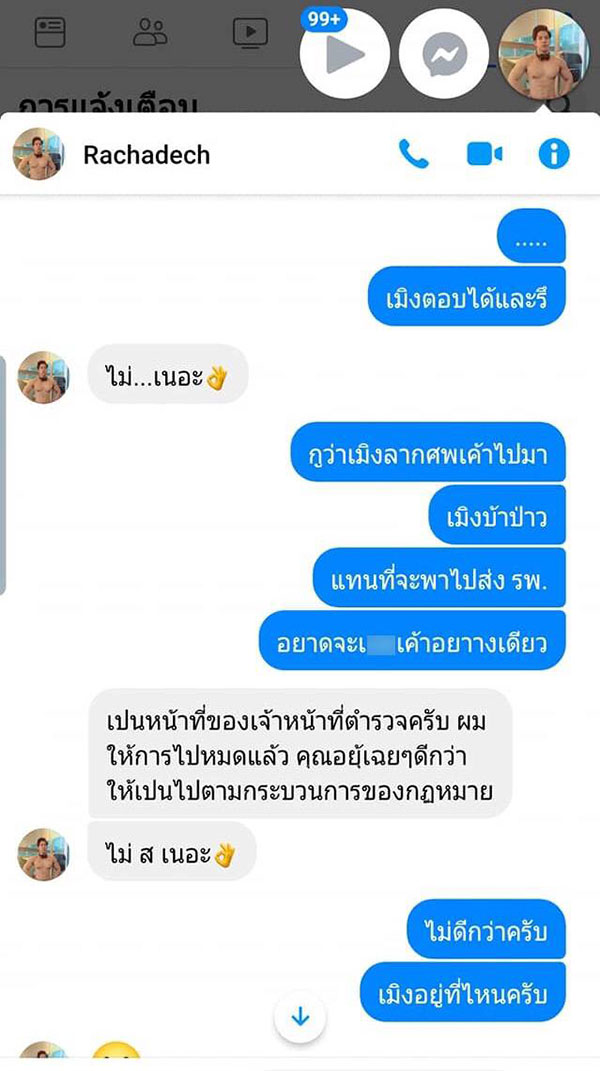Jump to latest messages with the down arrow
600x1071 pixels.
tap(301, 1017)
